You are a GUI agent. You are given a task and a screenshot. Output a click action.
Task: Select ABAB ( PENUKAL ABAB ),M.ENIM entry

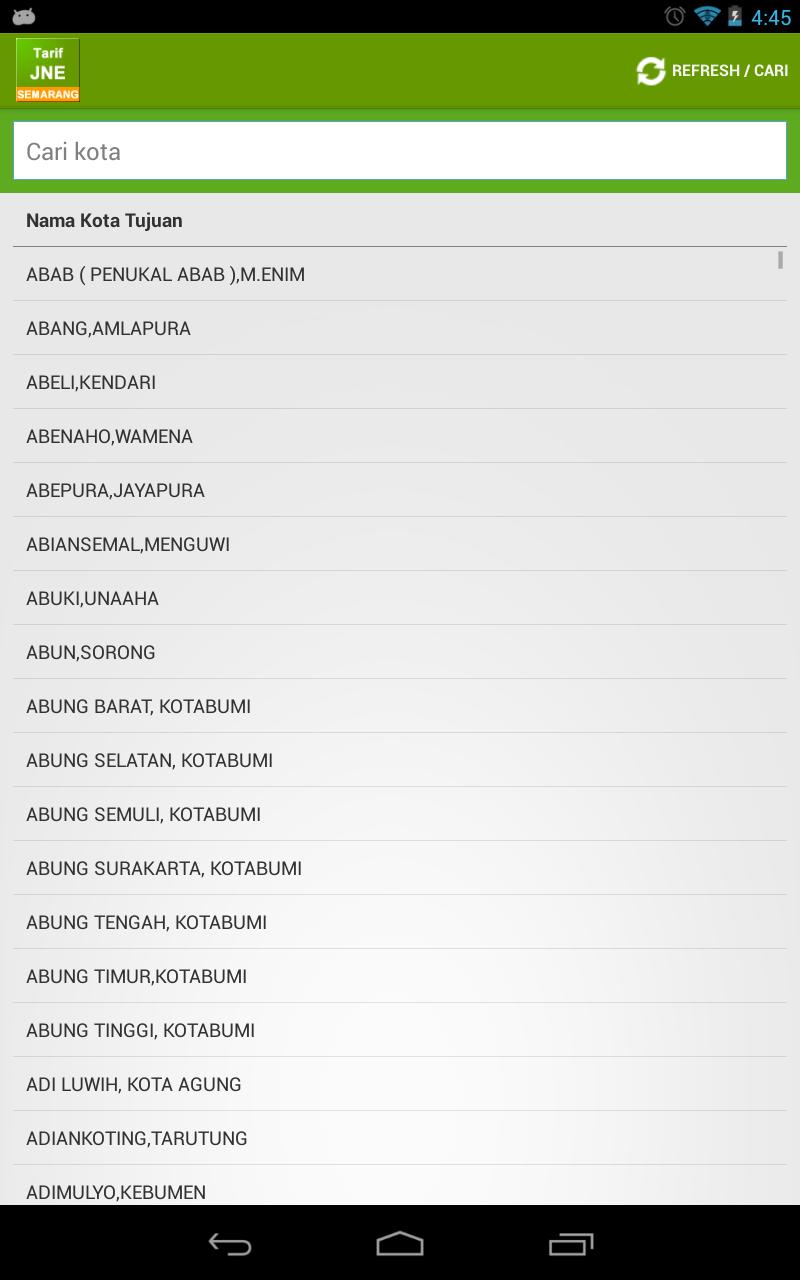(166, 274)
